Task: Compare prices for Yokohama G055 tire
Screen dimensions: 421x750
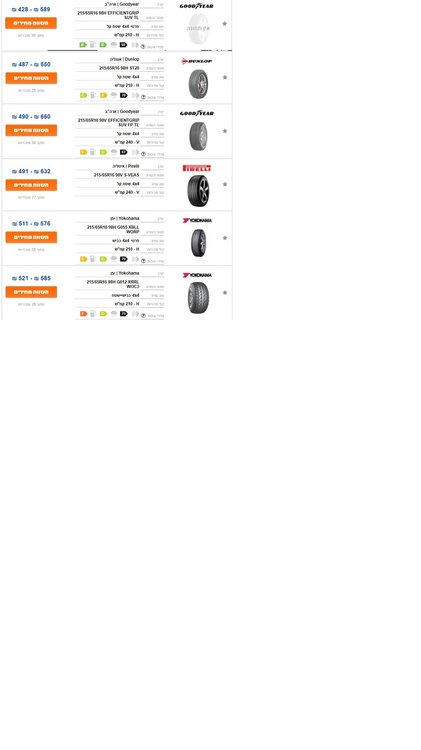Action: pos(31,237)
